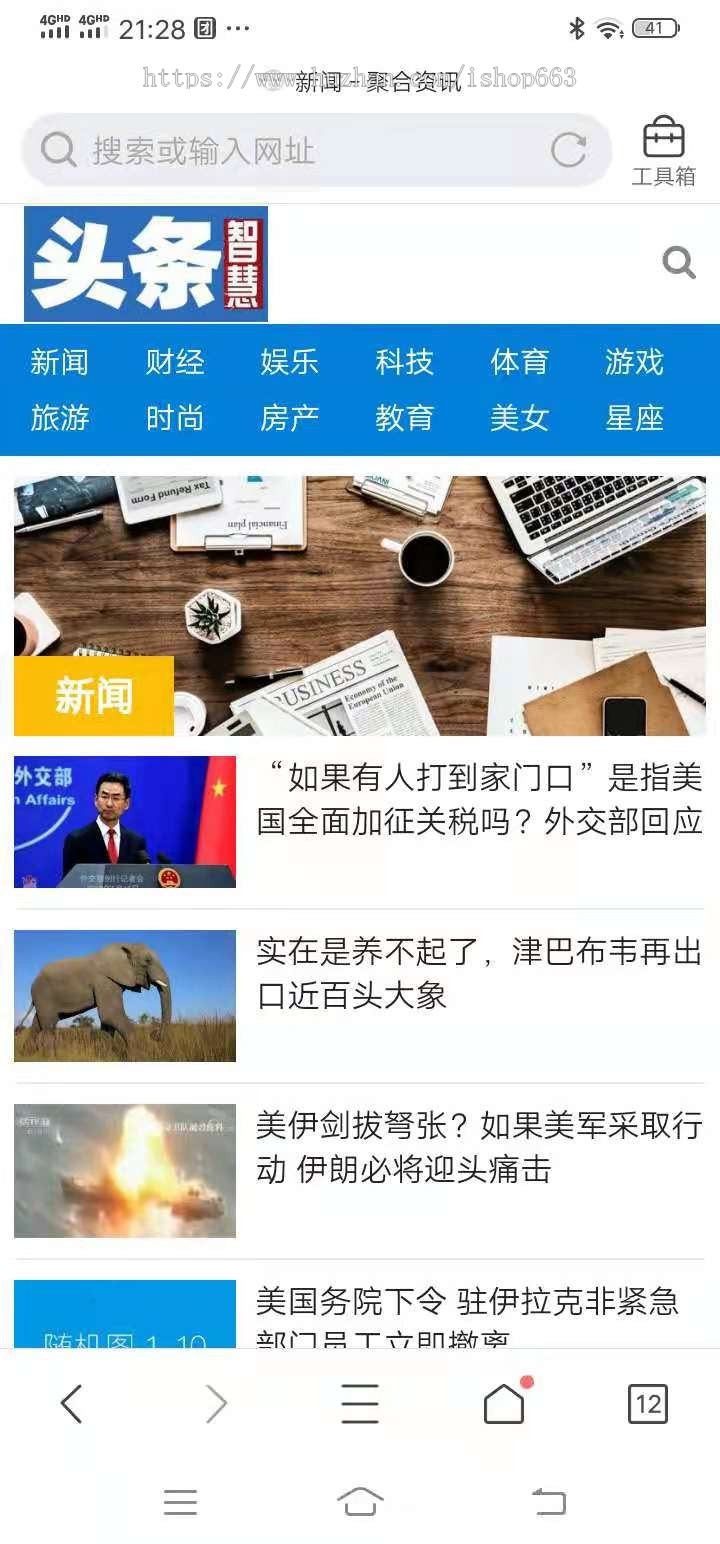
Task: Open the 津巴布韦 elephant export article
Action: point(479,974)
